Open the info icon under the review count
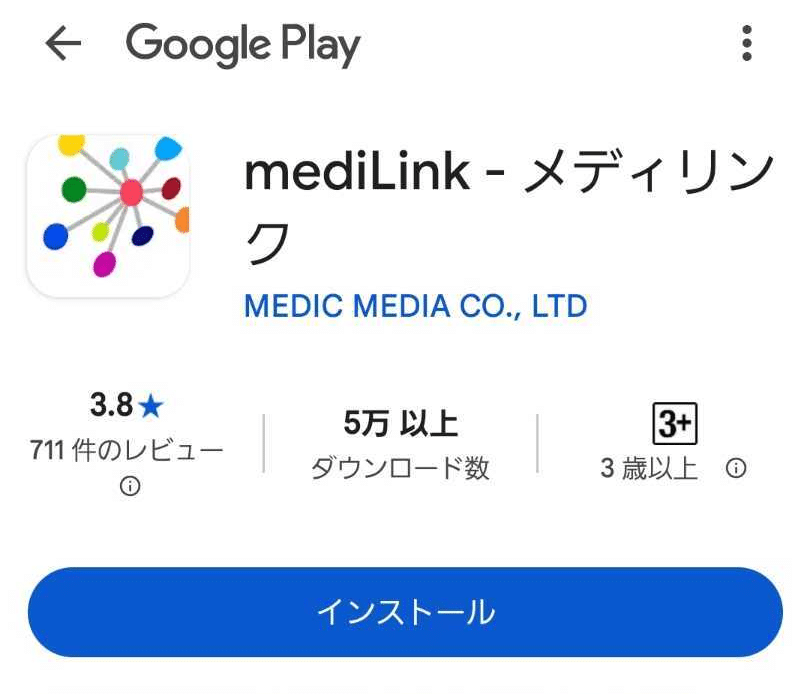Viewport: 810px width, 694px height. point(129,487)
